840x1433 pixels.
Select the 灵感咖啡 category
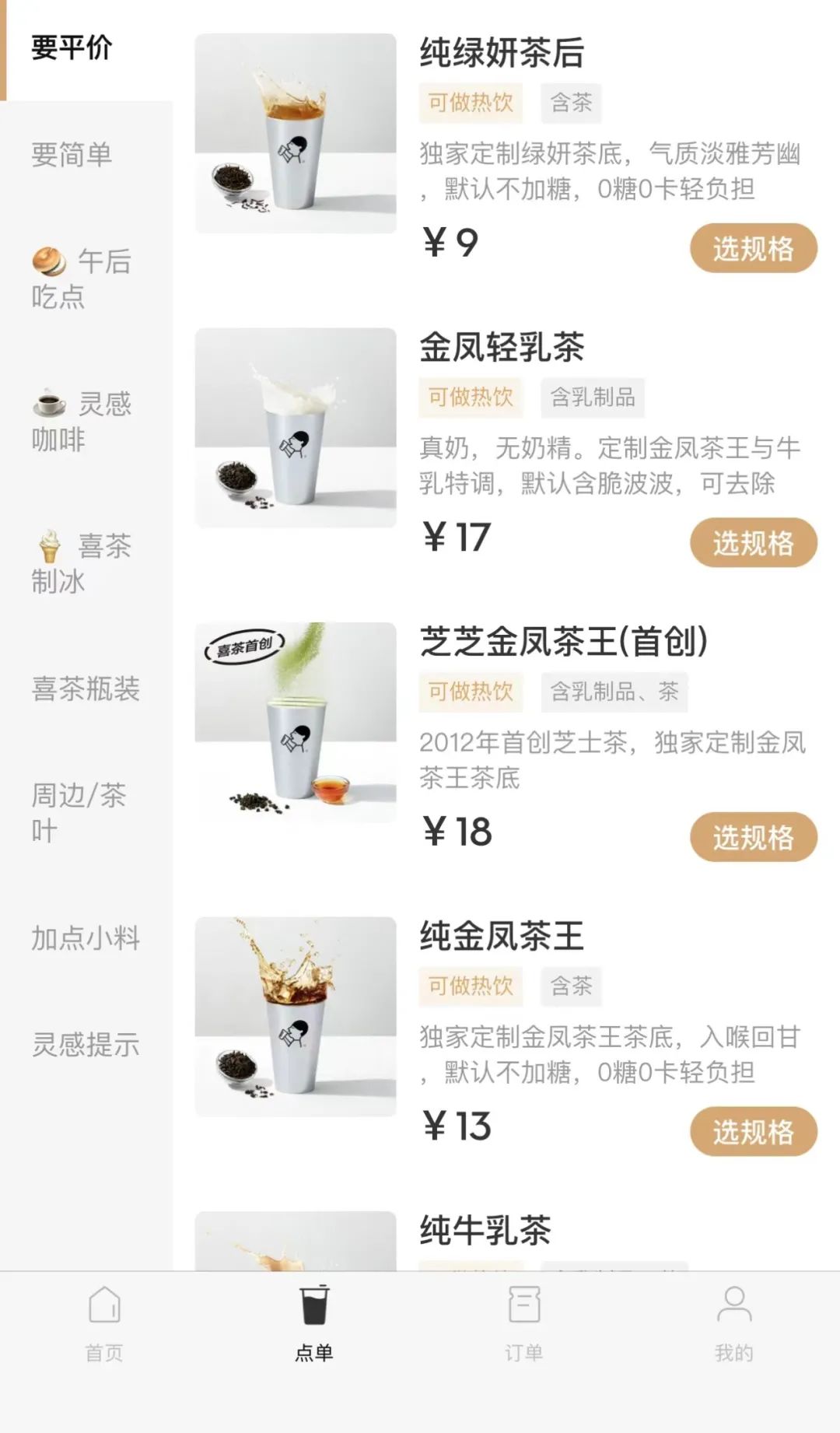point(82,421)
